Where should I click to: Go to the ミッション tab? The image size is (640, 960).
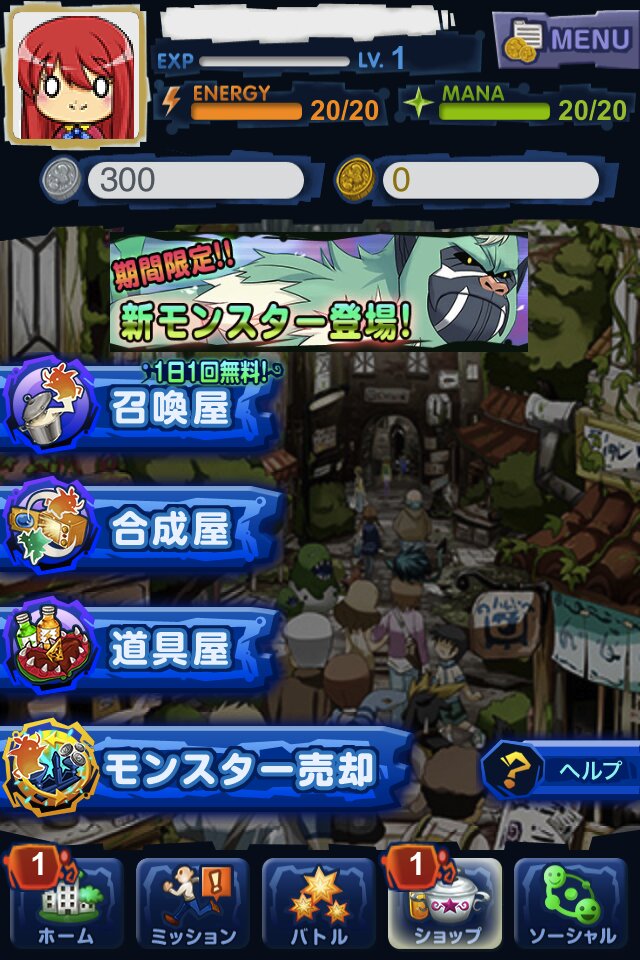coord(192,903)
